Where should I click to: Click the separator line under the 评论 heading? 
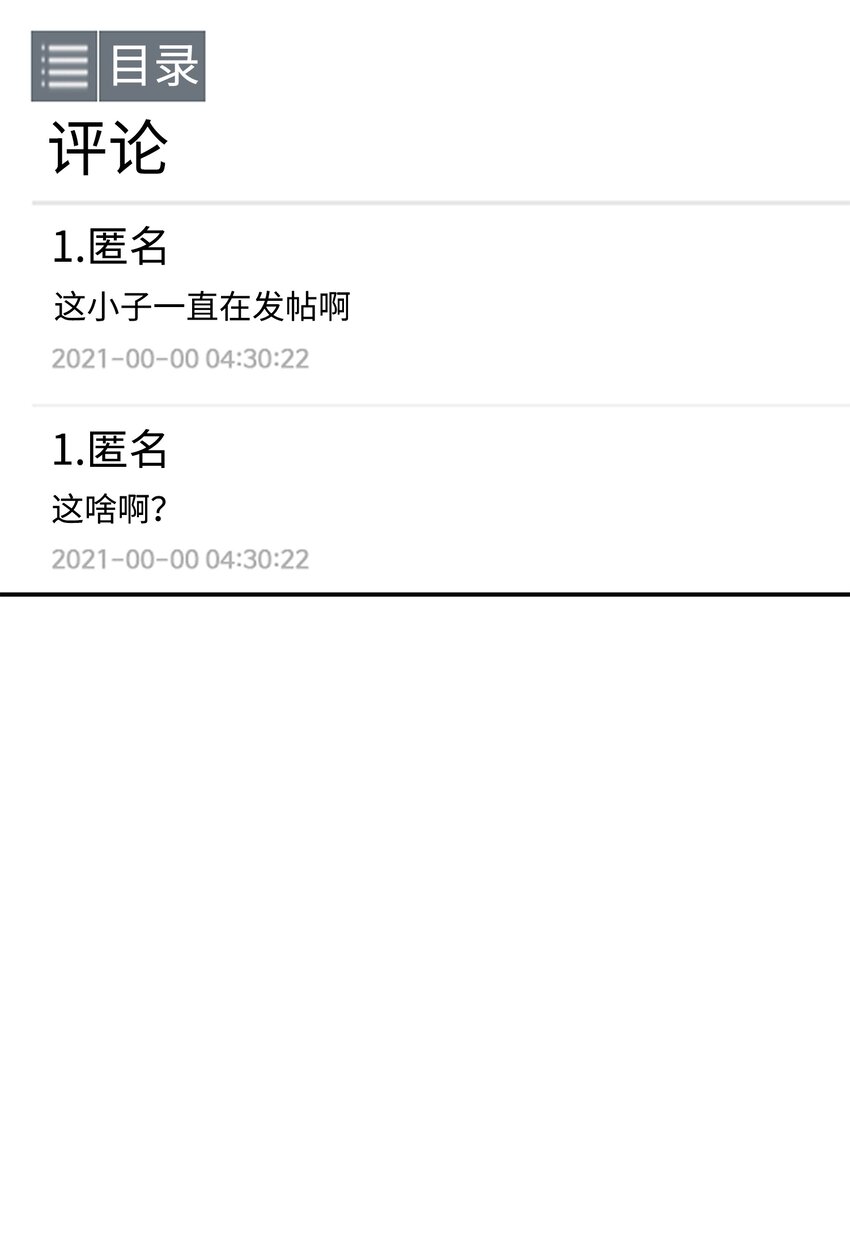coord(425,199)
